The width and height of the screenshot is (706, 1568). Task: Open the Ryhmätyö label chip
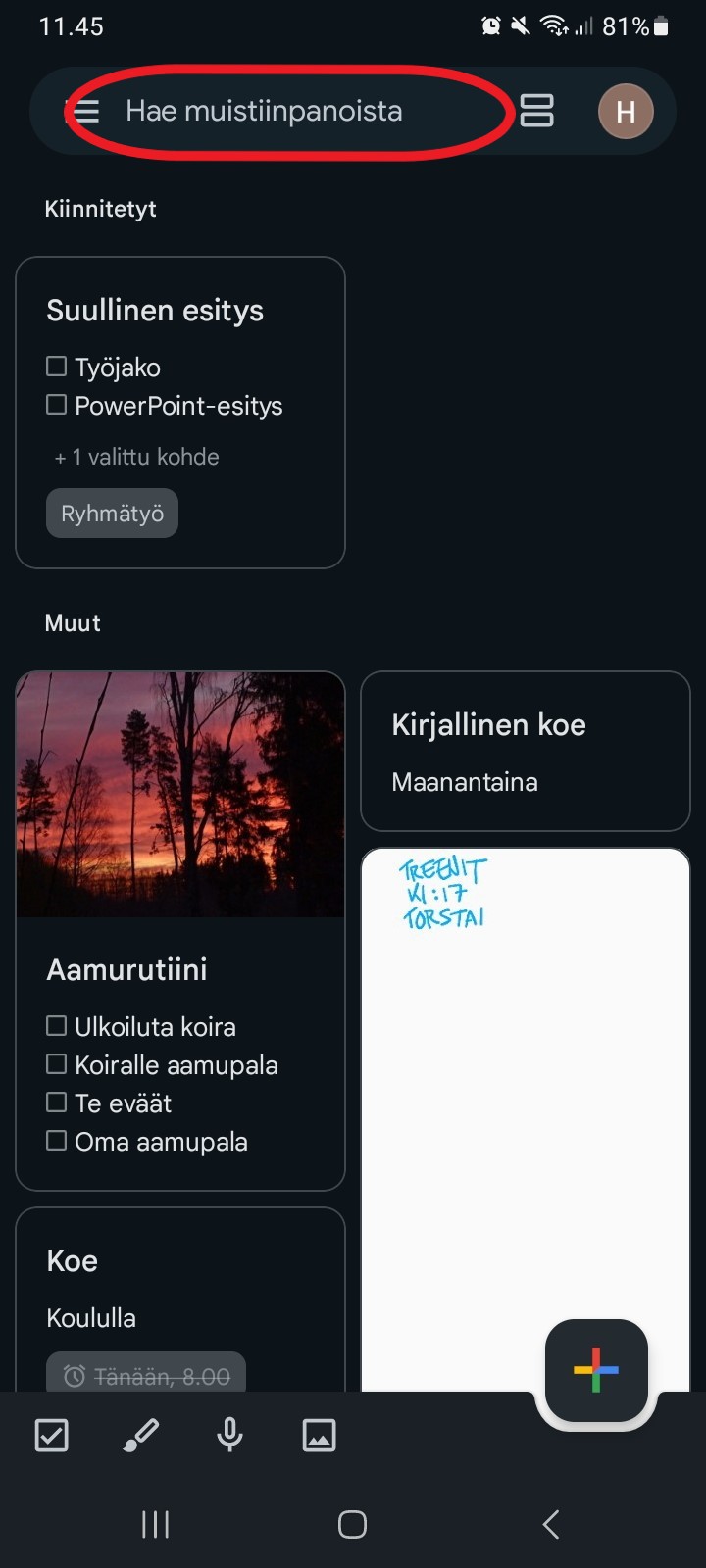pyautogui.click(x=112, y=514)
